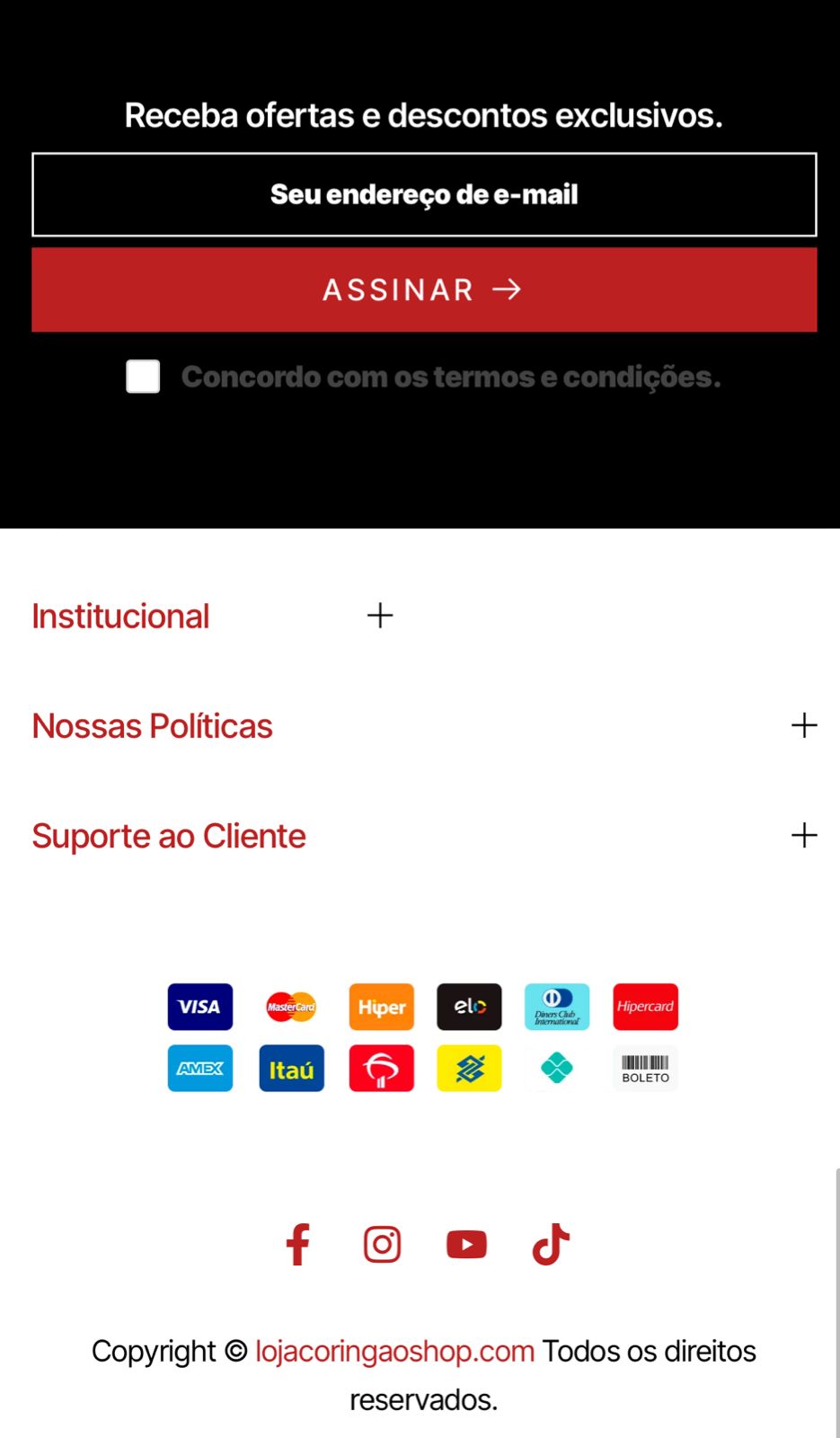Viewport: 840px width, 1438px height.
Task: Open the store's Instagram profile
Action: (x=382, y=1245)
